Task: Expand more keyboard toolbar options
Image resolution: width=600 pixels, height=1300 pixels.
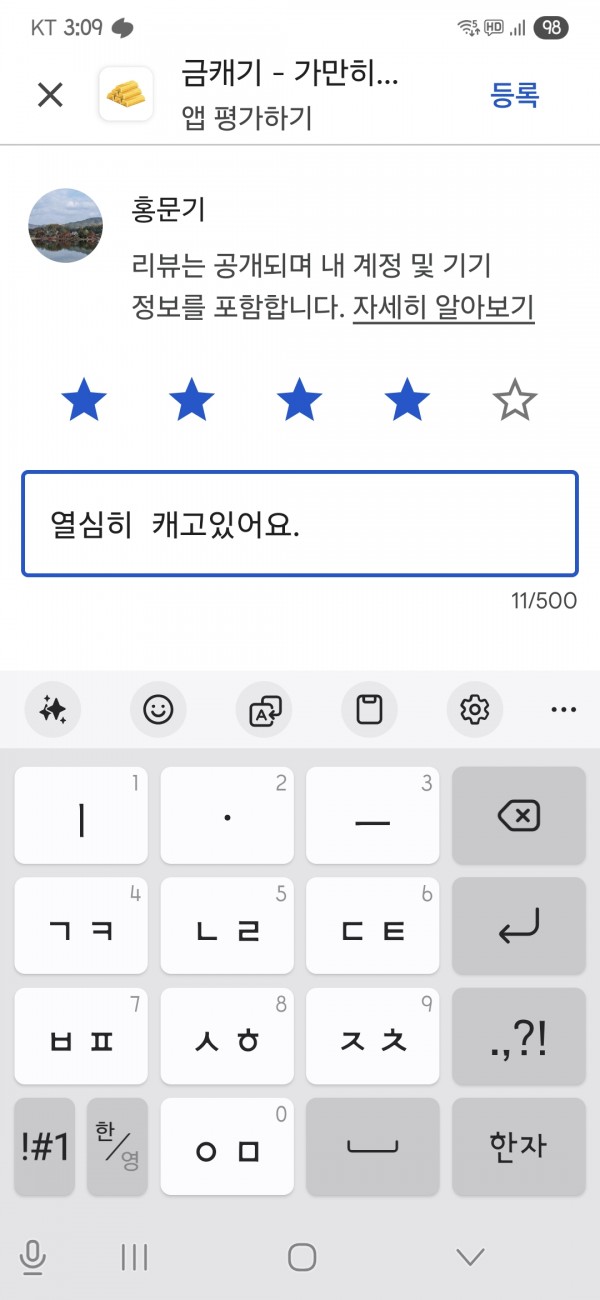Action: click(x=564, y=710)
